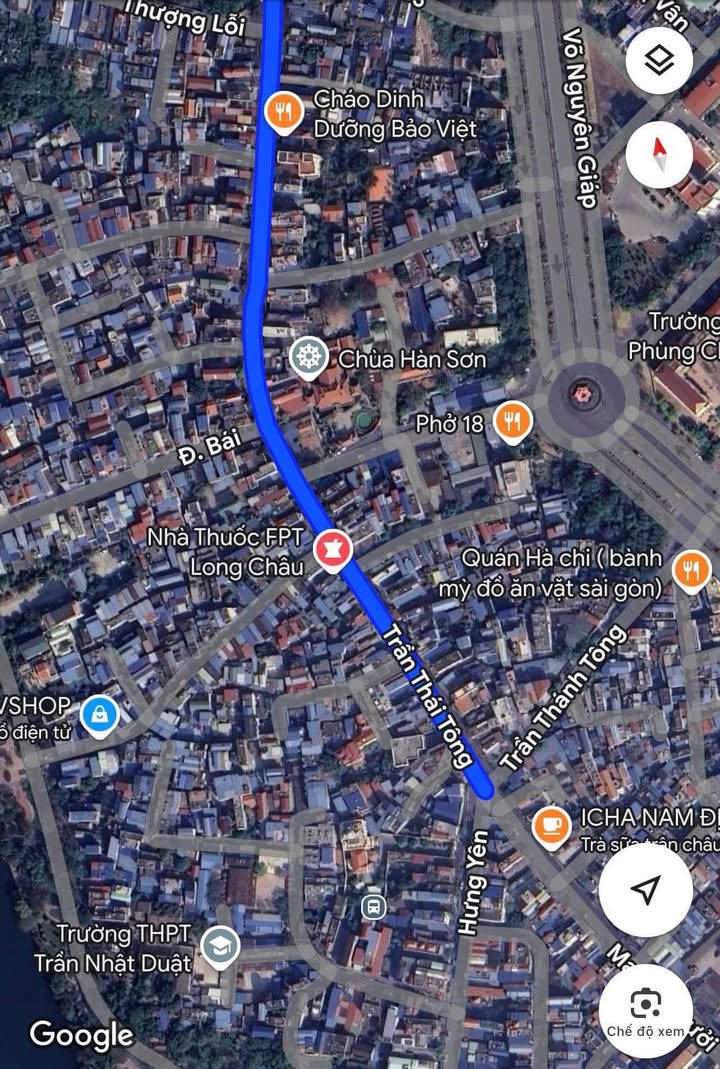
Task: Open Nhà Thuốc FPT Long Châu pharmacy pin
Action: point(331,549)
